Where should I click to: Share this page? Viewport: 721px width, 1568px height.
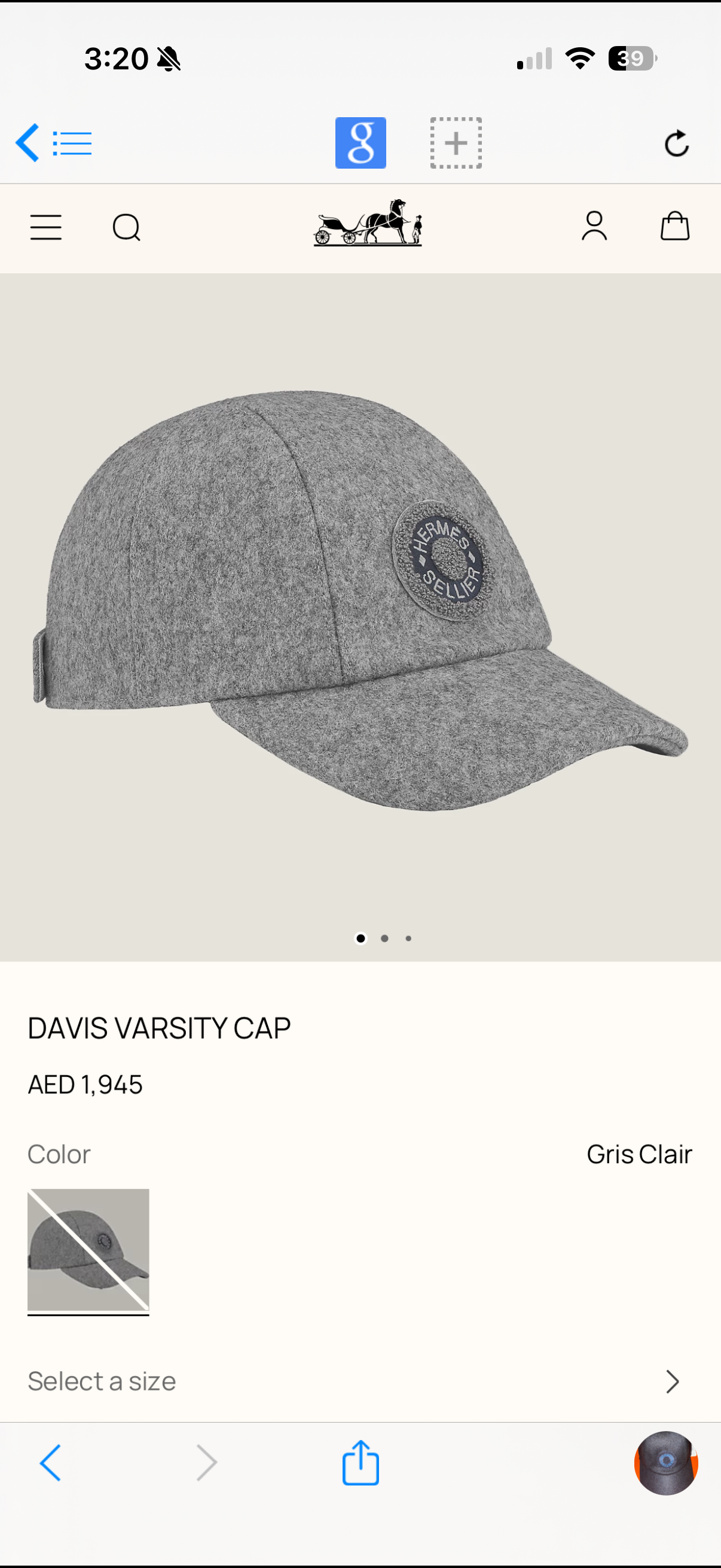(360, 1463)
